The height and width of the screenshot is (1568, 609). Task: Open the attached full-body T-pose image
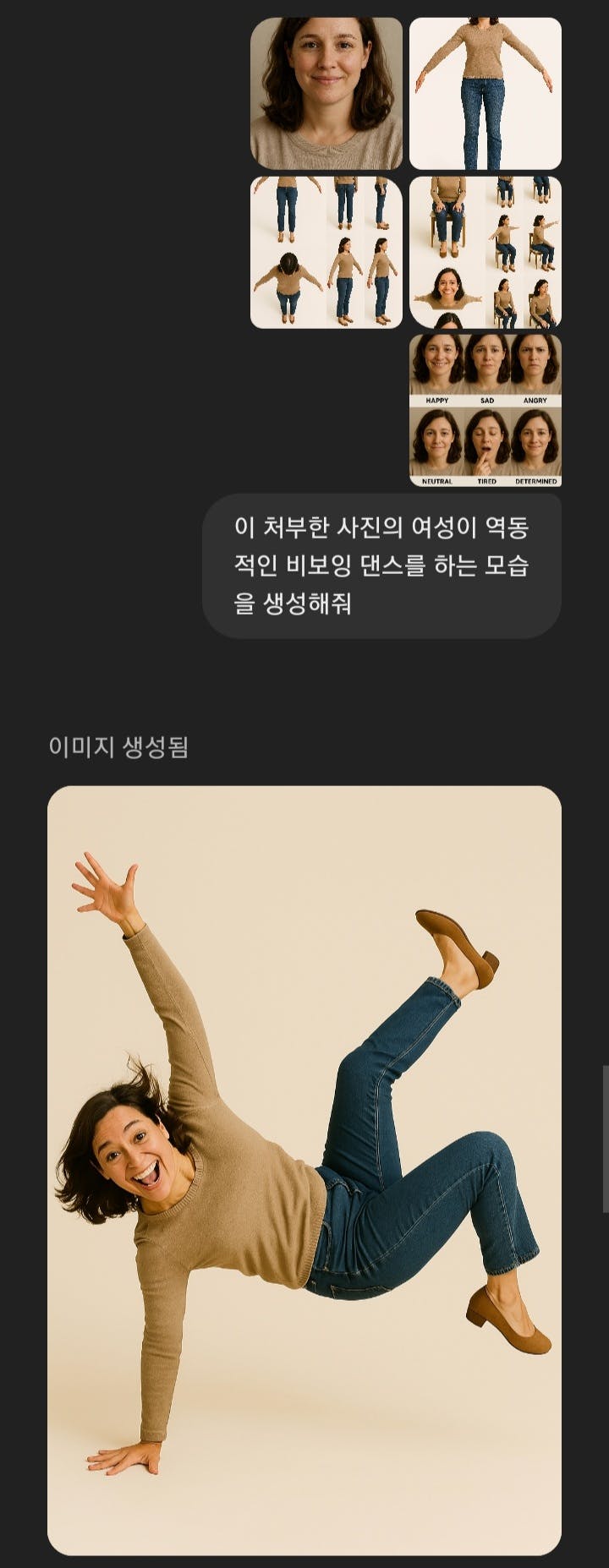[x=485, y=93]
